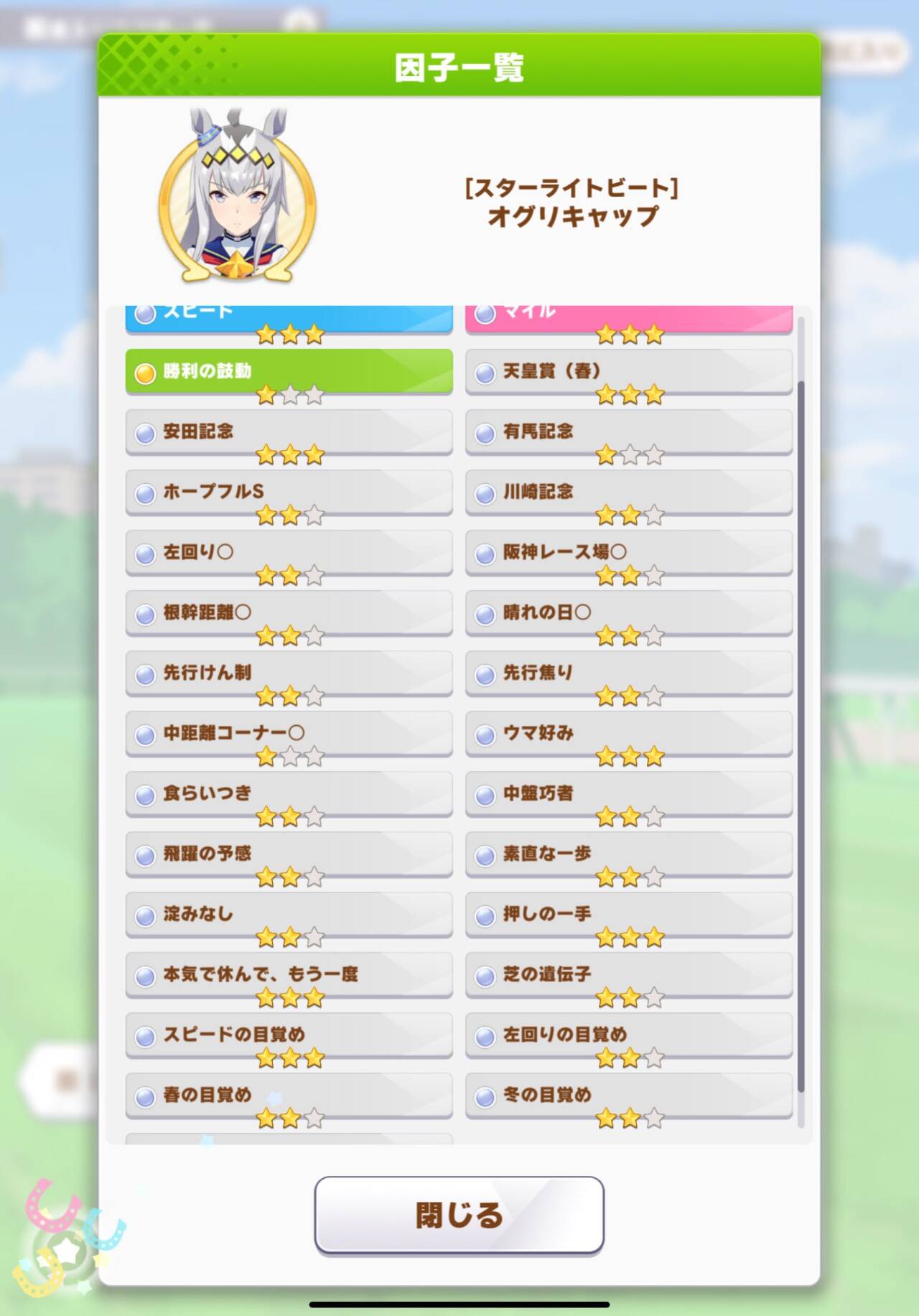Tap the 天皇賞（春） factor
Viewport: 919px width, 1316px height.
[x=629, y=371]
